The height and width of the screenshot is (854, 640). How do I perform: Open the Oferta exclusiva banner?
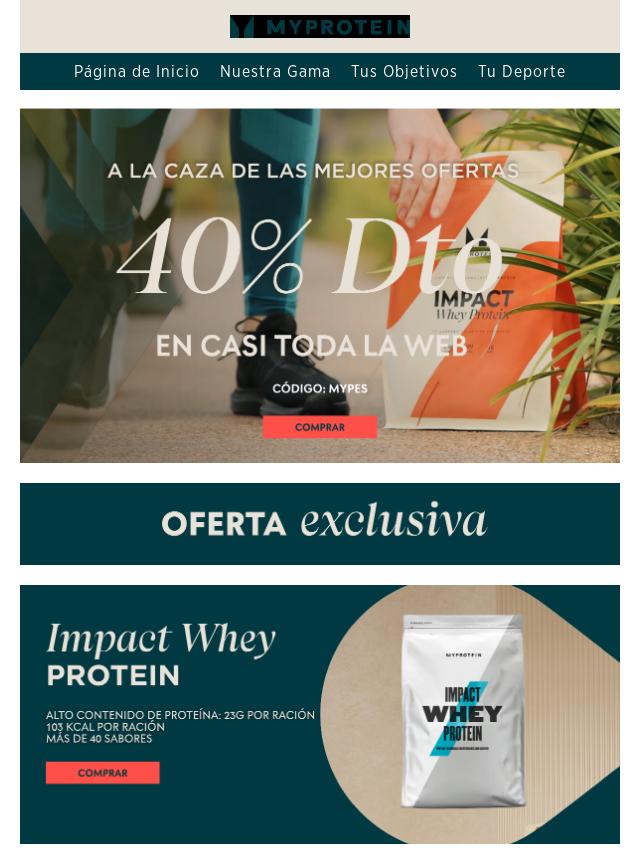tap(320, 523)
